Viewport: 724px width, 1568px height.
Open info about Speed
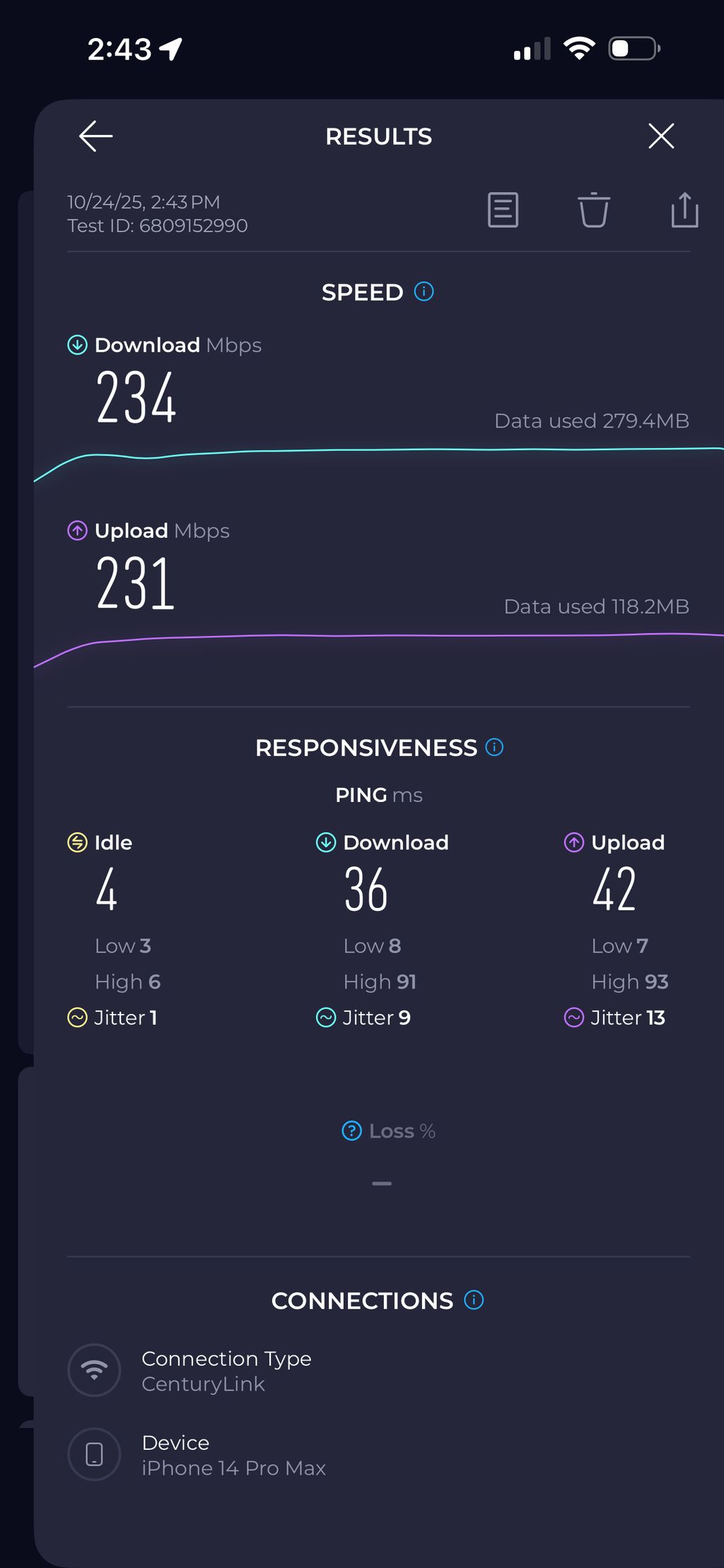(x=424, y=291)
